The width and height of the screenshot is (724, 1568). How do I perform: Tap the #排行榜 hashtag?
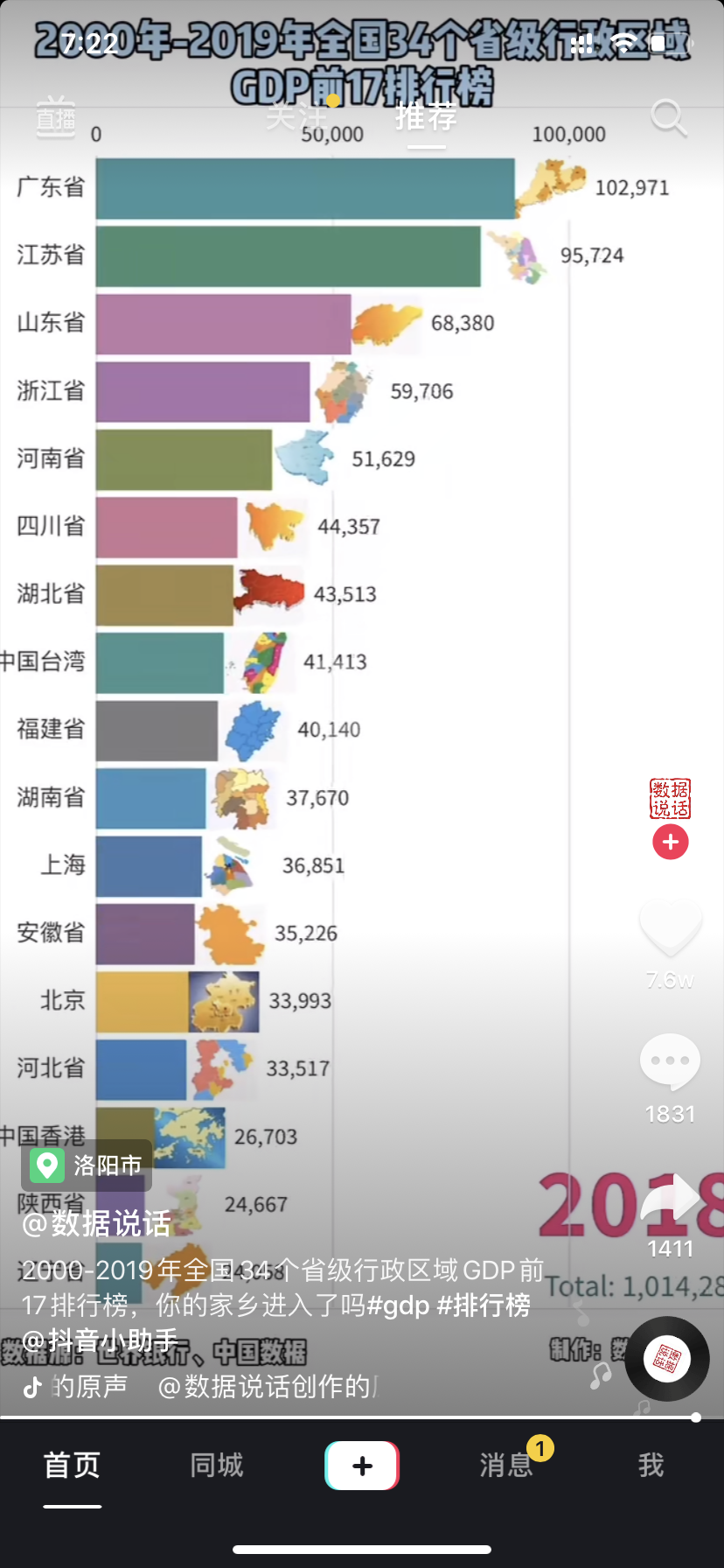(484, 1305)
